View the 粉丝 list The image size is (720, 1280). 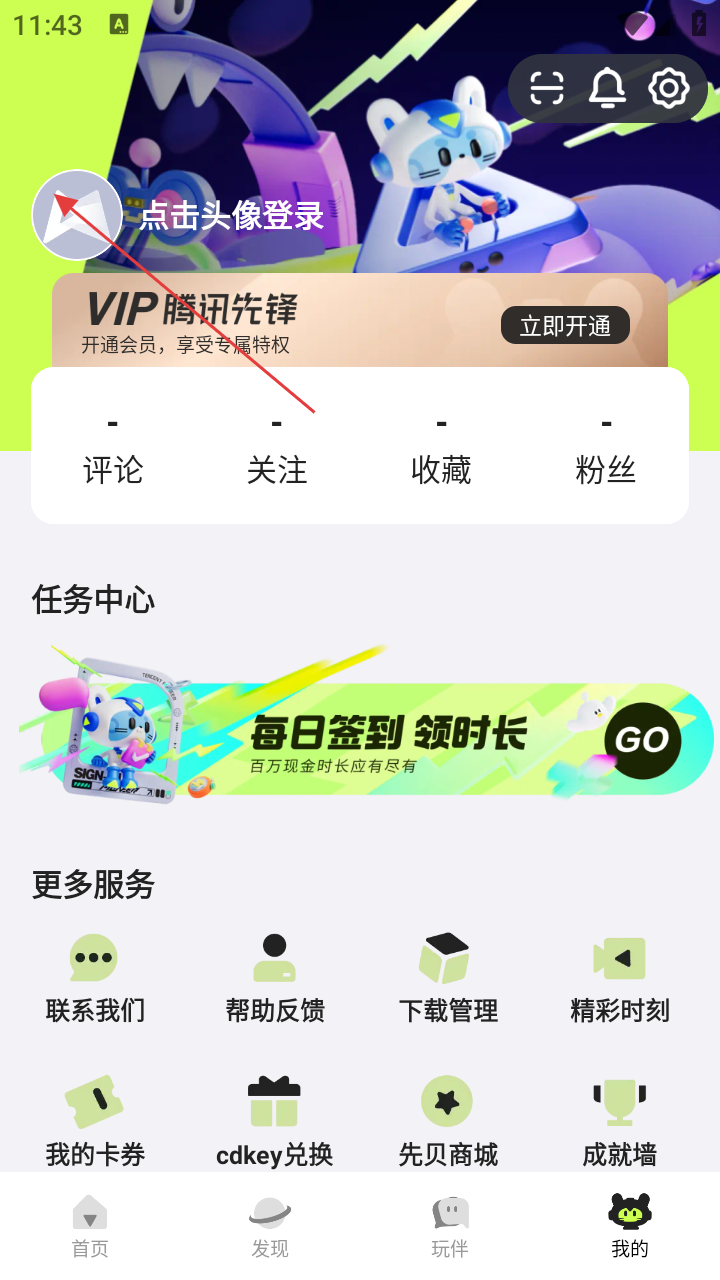[x=605, y=448]
